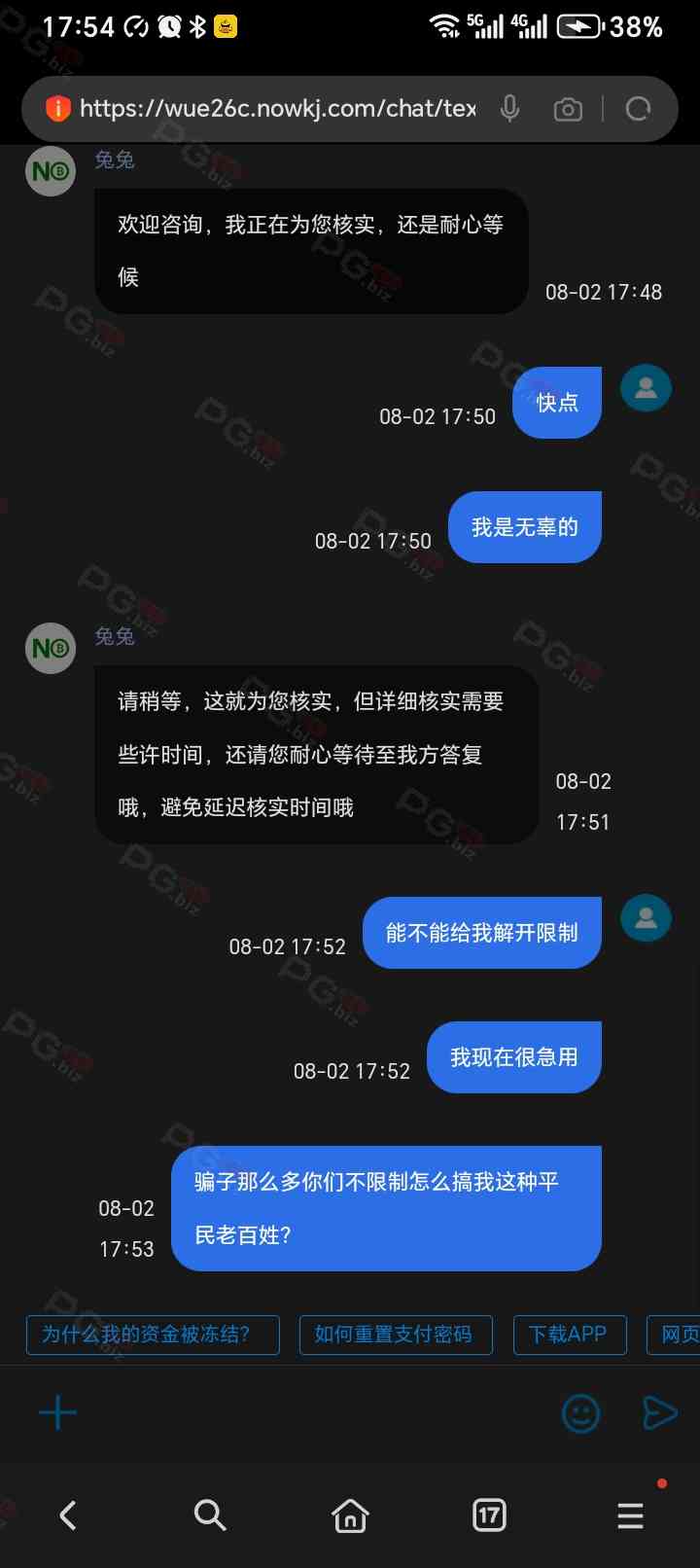The width and height of the screenshot is (700, 1568).
Task: Open the plus attachment menu
Action: coord(57,1412)
